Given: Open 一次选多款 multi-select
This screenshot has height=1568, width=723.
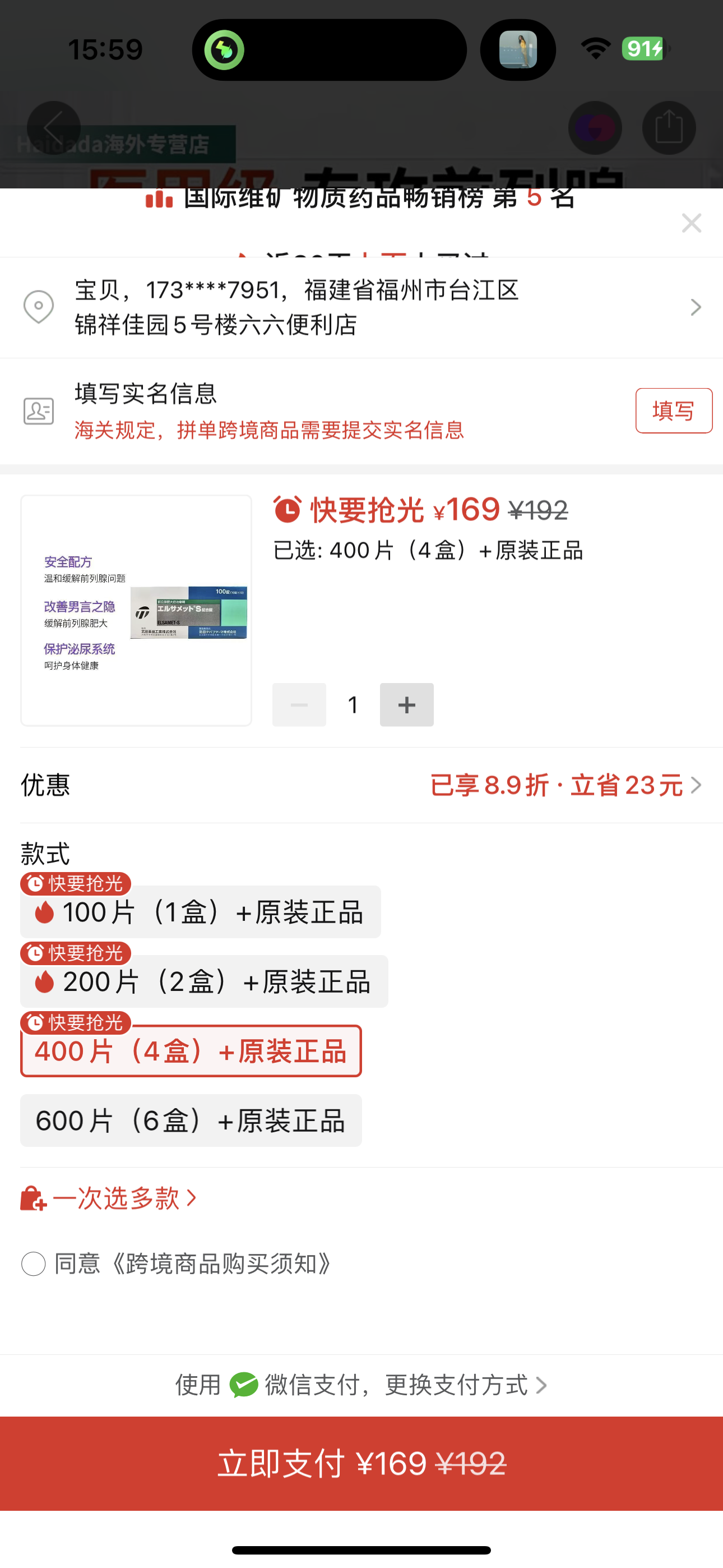Looking at the screenshot, I should [109, 1198].
